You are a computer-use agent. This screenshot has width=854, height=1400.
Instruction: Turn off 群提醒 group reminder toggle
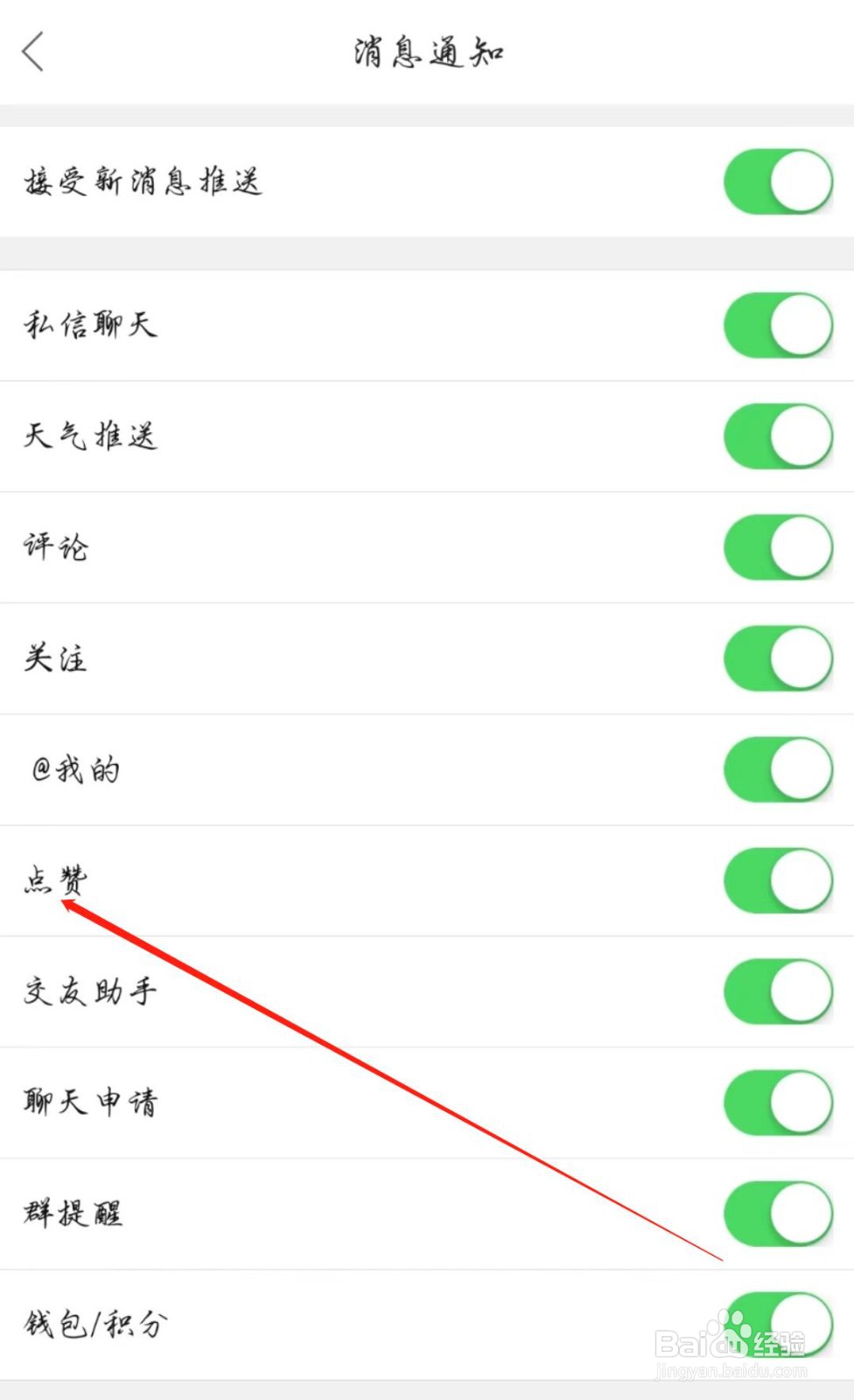(777, 1214)
